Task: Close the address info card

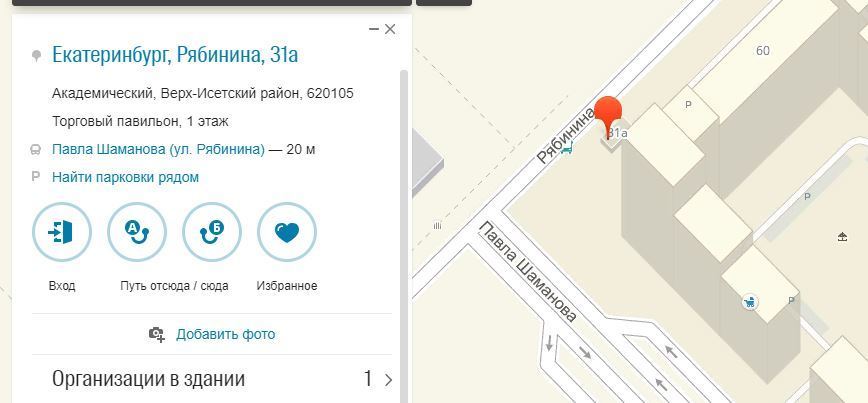Action: pos(390,29)
